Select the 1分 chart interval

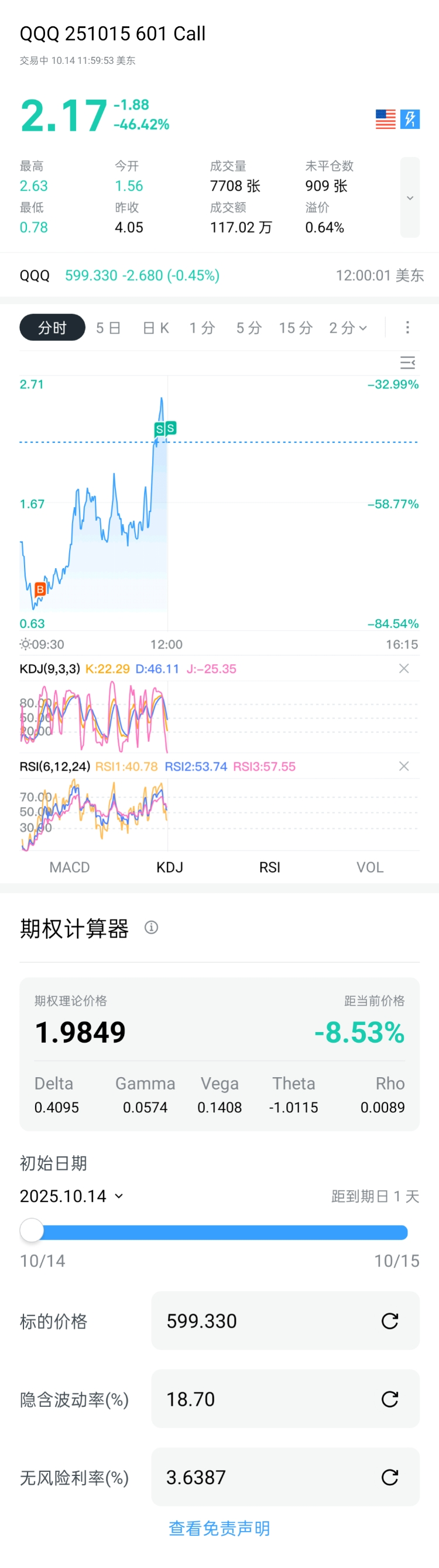click(x=202, y=328)
